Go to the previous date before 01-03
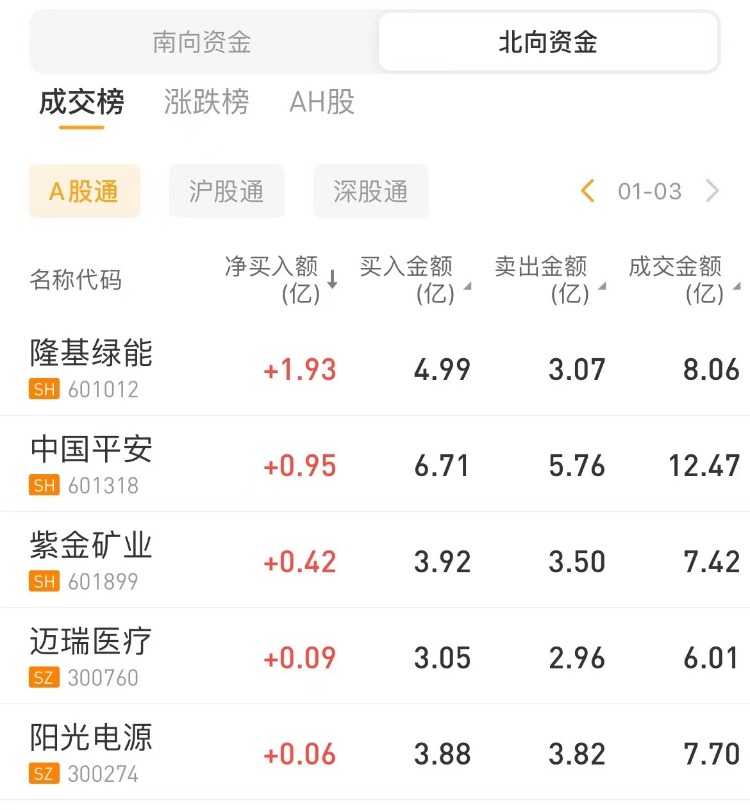Viewport: 750px width, 810px height. pyautogui.click(x=588, y=191)
